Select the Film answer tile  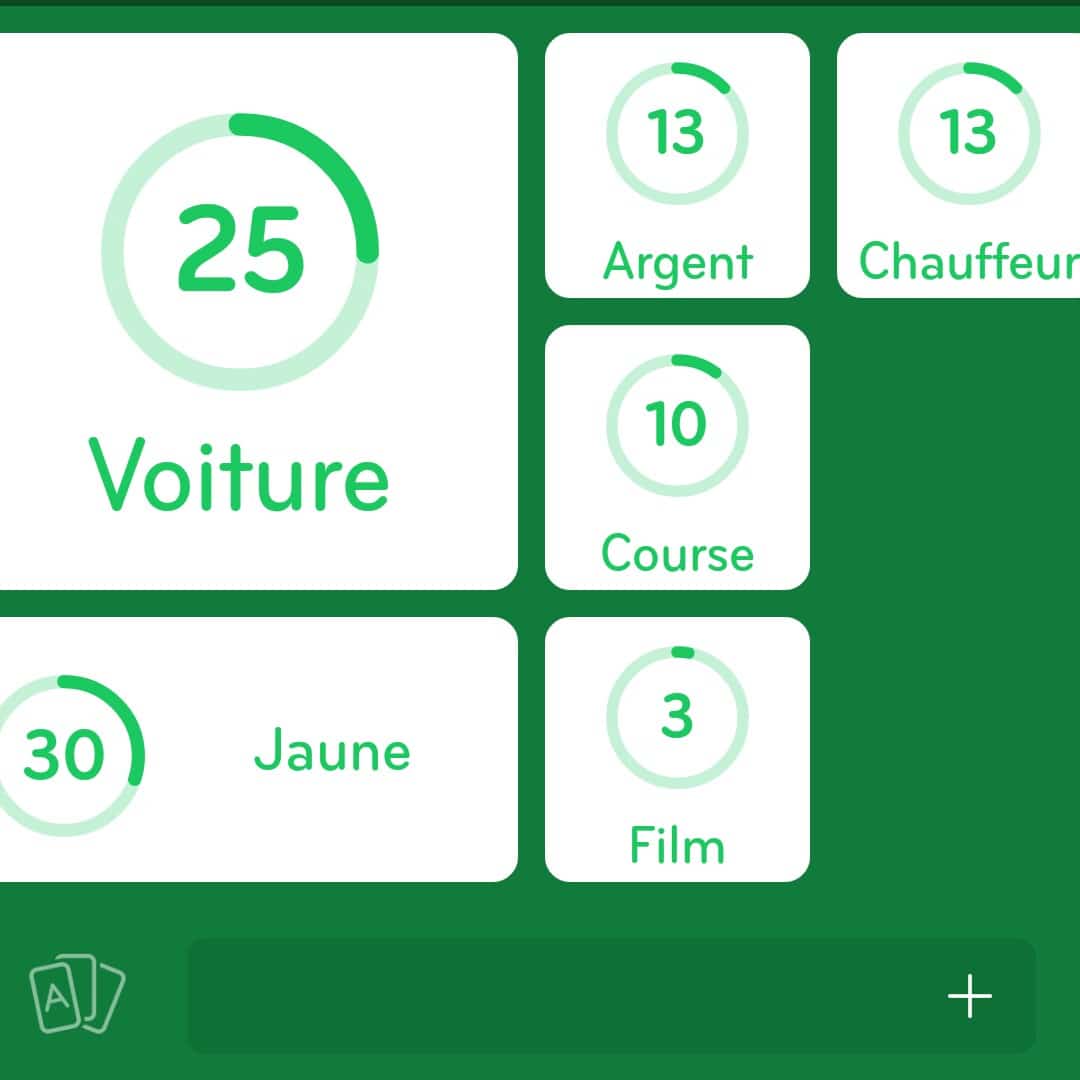click(x=677, y=750)
